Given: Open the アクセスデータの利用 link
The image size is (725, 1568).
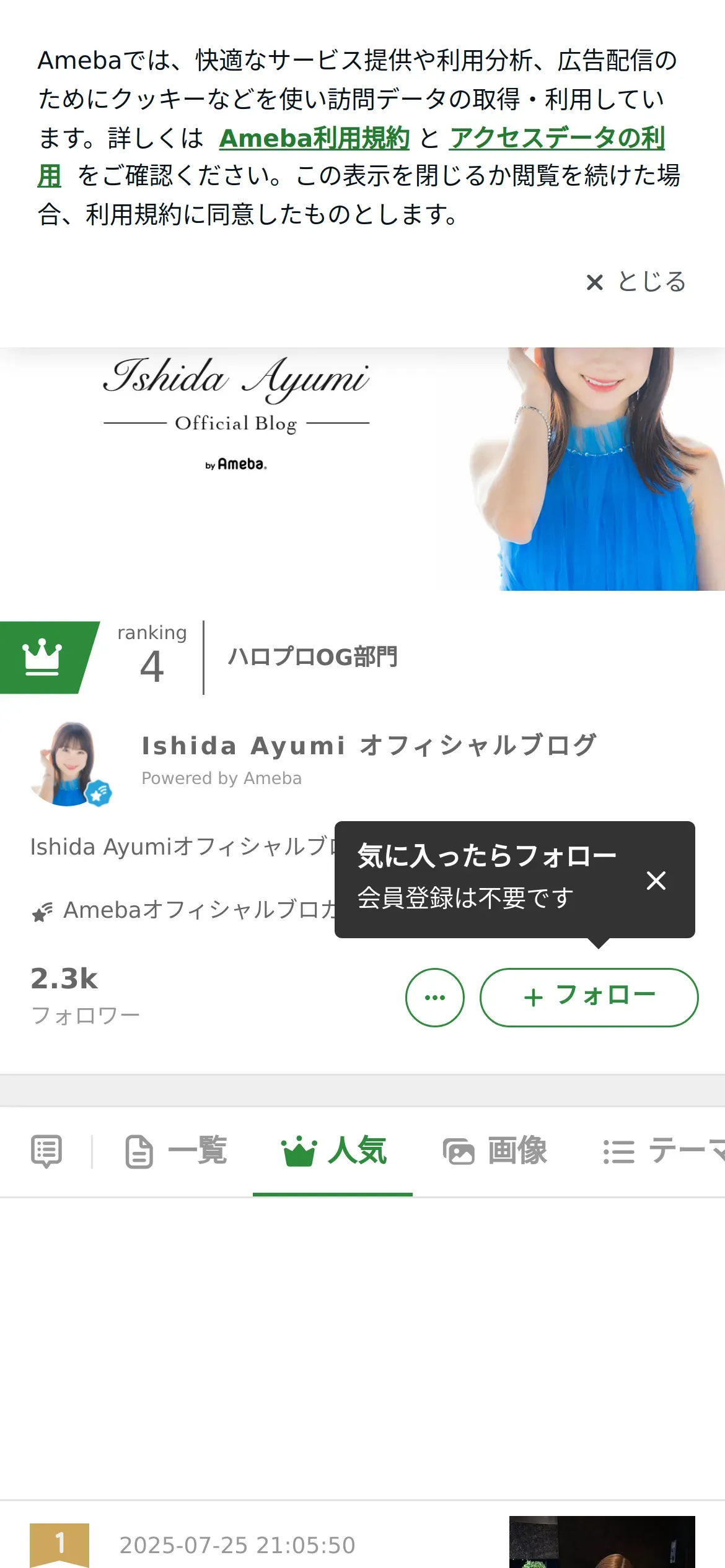Looking at the screenshot, I should 556,138.
